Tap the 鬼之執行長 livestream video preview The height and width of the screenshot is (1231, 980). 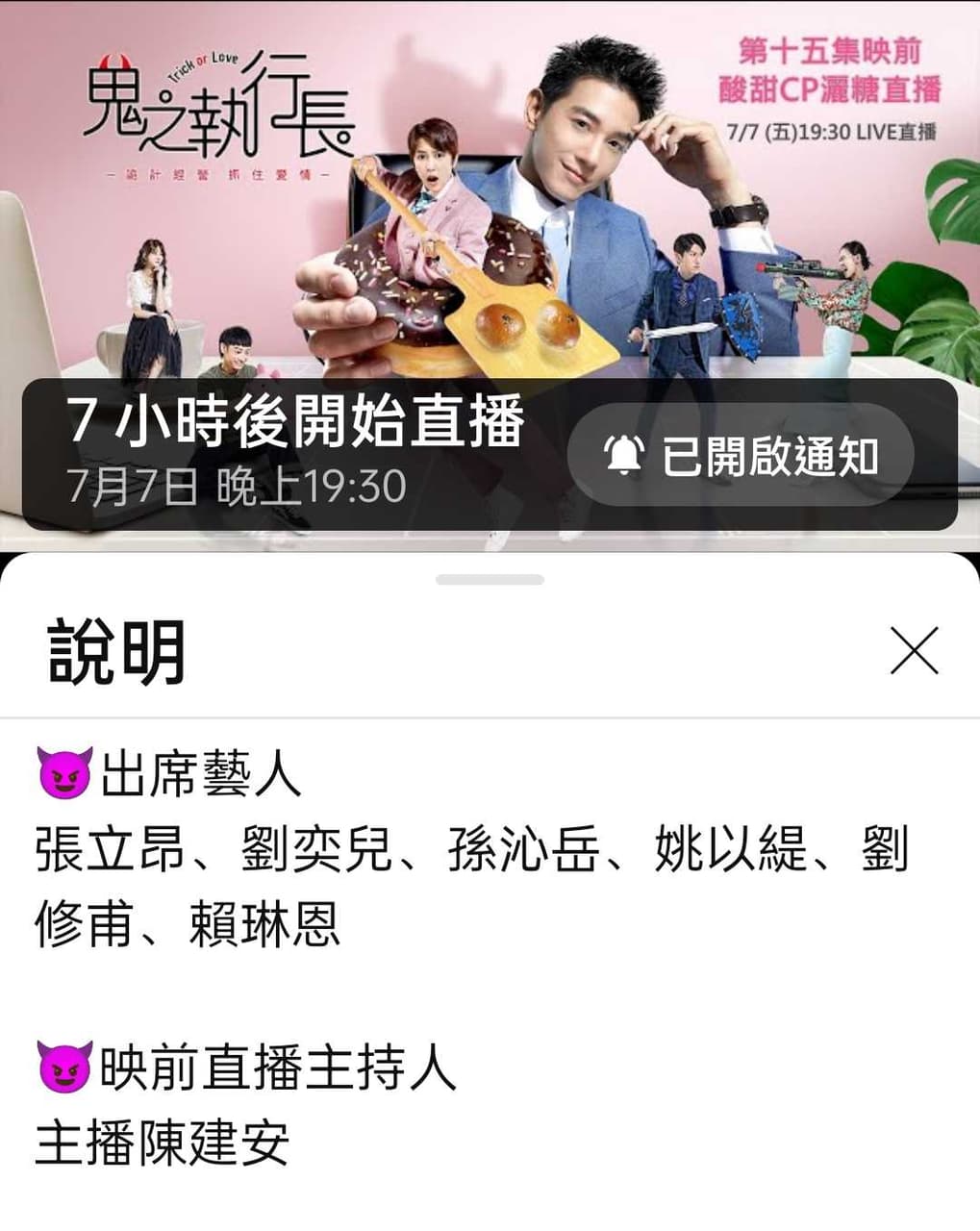click(x=490, y=192)
